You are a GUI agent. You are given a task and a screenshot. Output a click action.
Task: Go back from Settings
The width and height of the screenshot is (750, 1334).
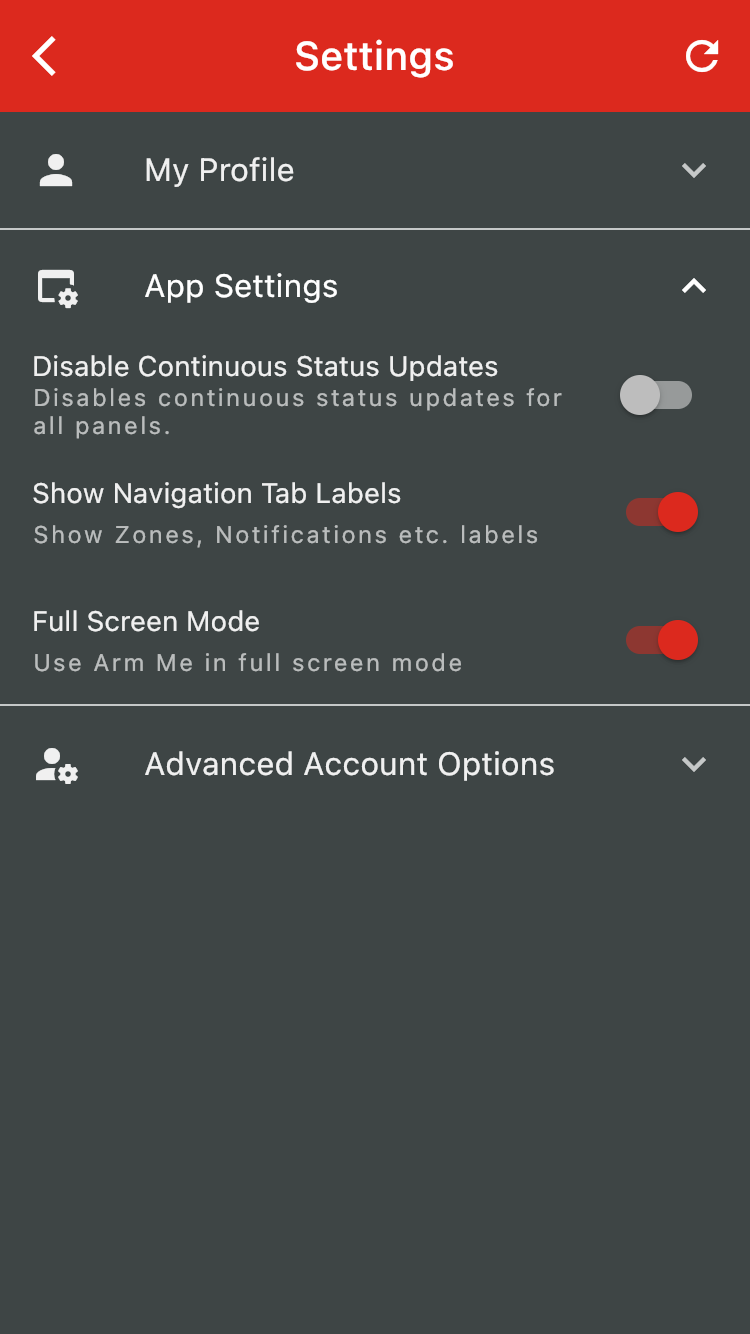pos(45,56)
